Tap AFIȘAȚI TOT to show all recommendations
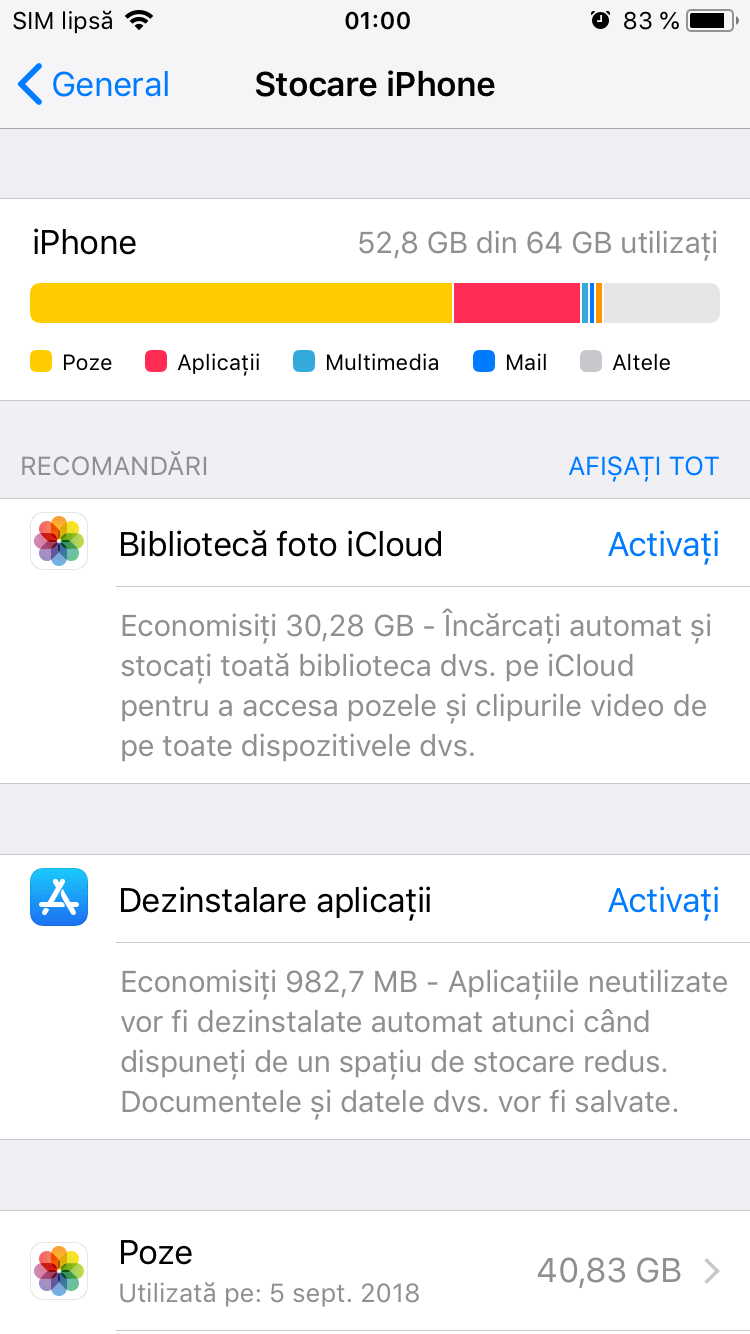This screenshot has width=750, height=1334. (643, 466)
